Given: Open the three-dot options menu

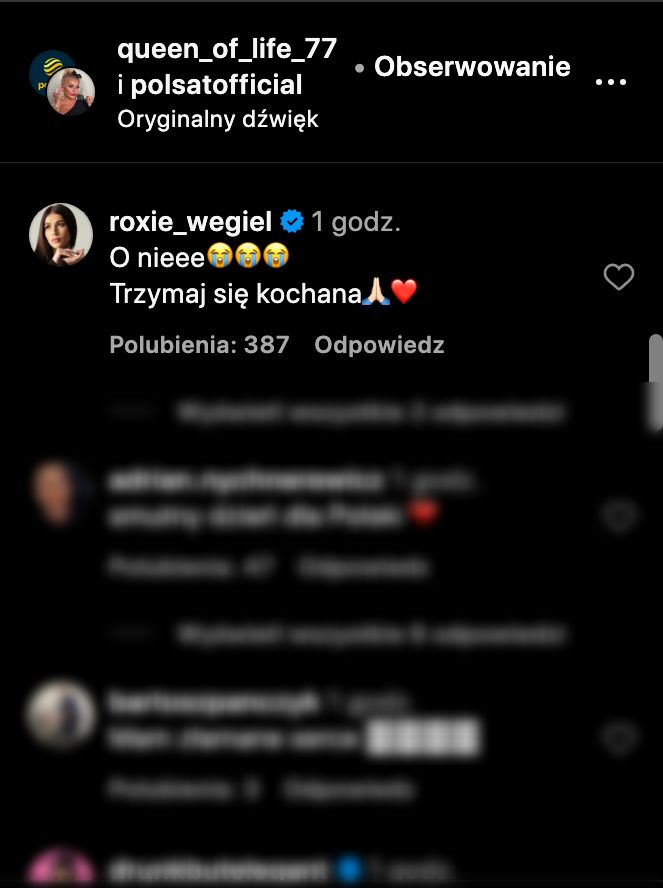Looking at the screenshot, I should [610, 82].
